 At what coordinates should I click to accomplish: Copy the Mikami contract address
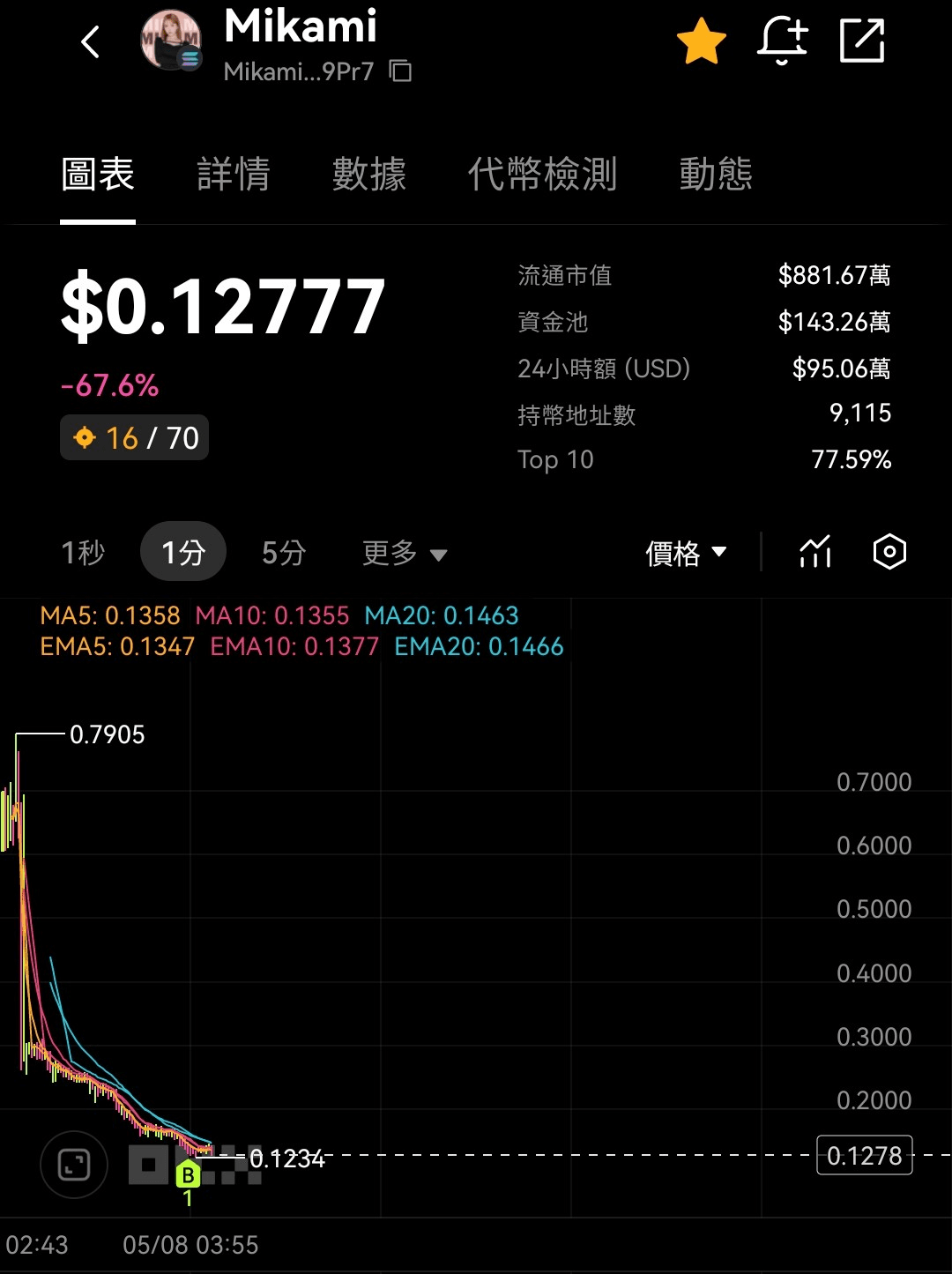[401, 71]
